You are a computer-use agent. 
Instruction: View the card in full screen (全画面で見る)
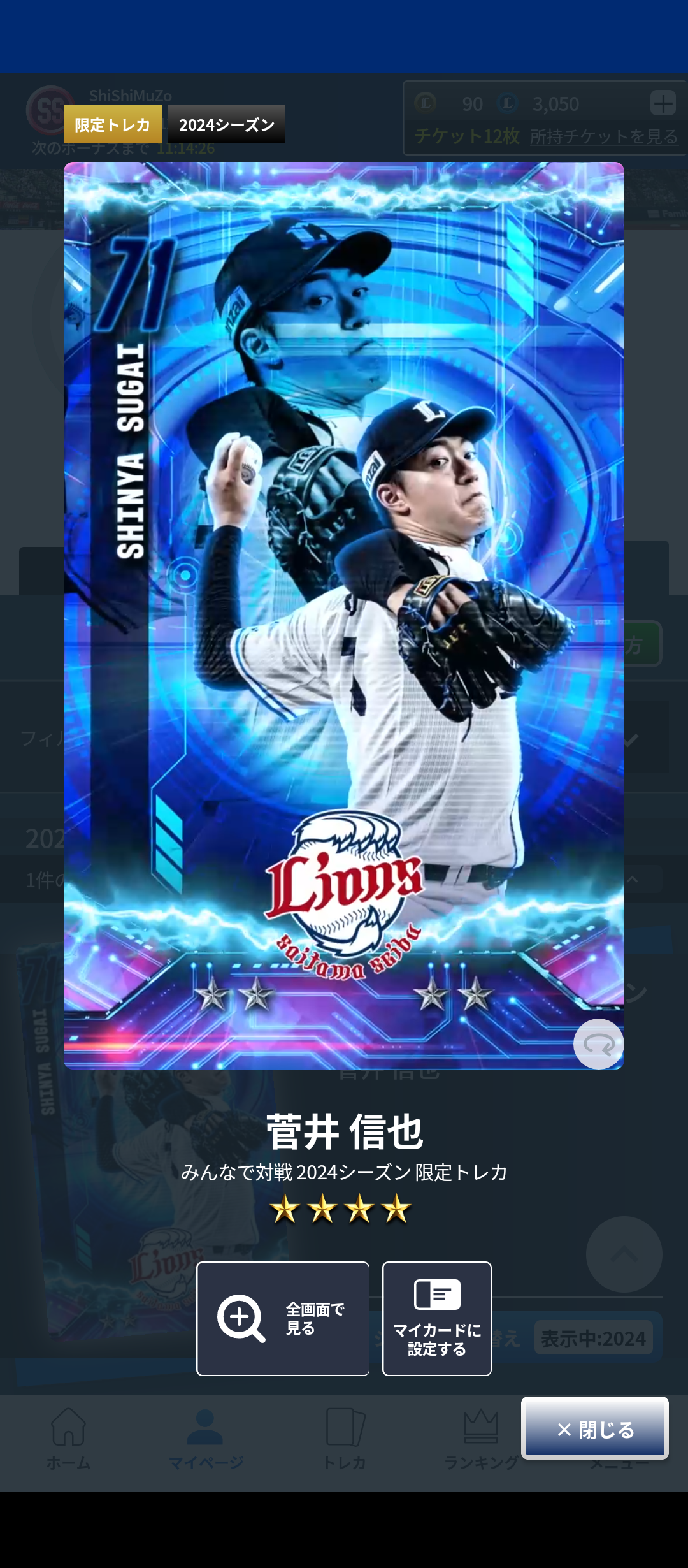[283, 1318]
